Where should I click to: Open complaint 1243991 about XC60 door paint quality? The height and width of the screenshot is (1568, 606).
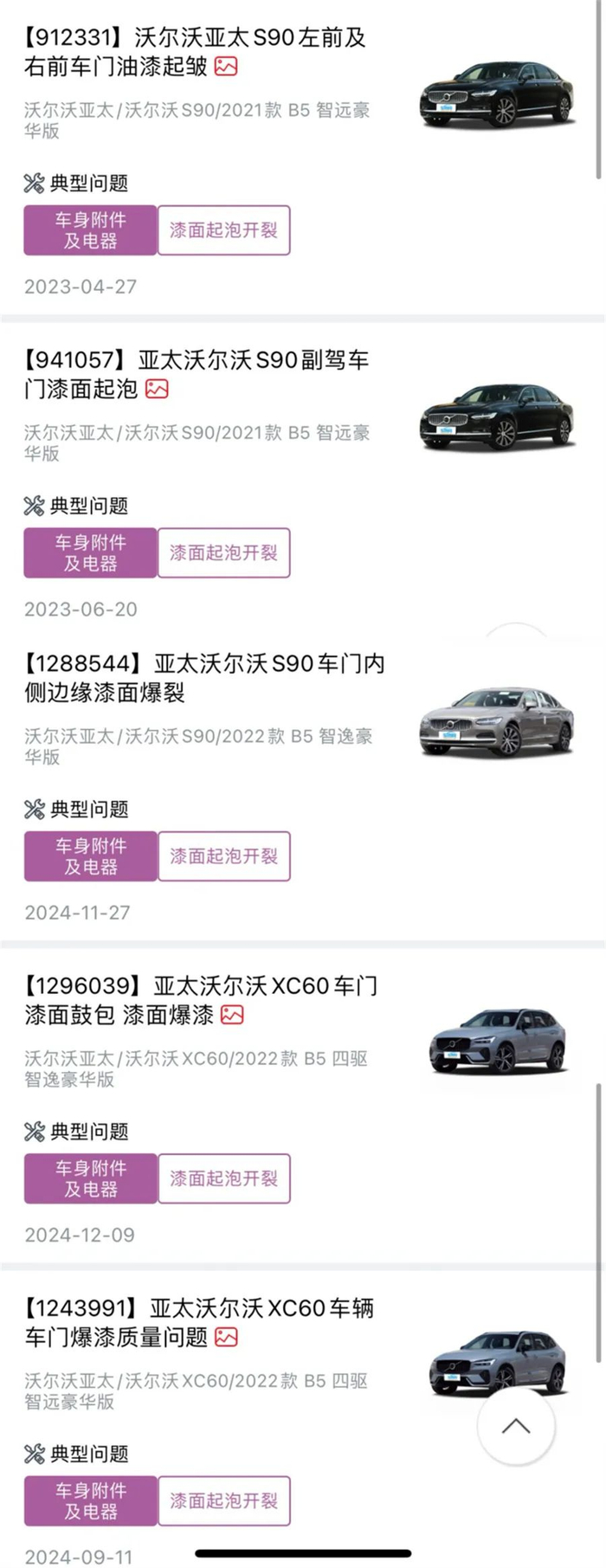click(199, 1322)
